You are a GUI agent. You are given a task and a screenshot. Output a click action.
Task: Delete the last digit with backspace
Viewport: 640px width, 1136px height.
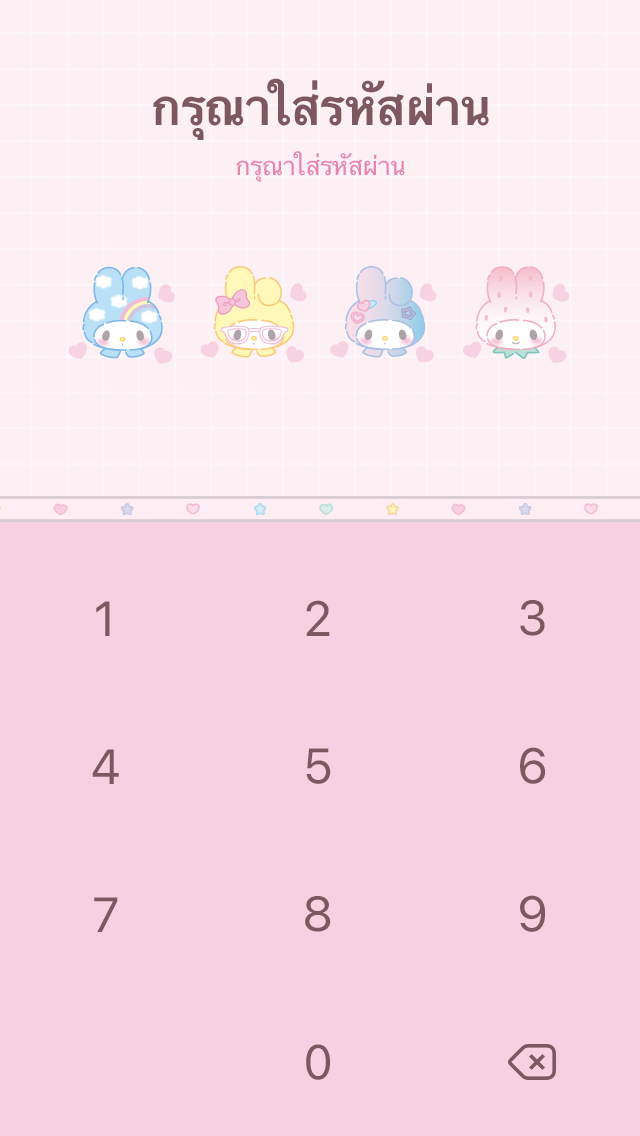point(532,1062)
